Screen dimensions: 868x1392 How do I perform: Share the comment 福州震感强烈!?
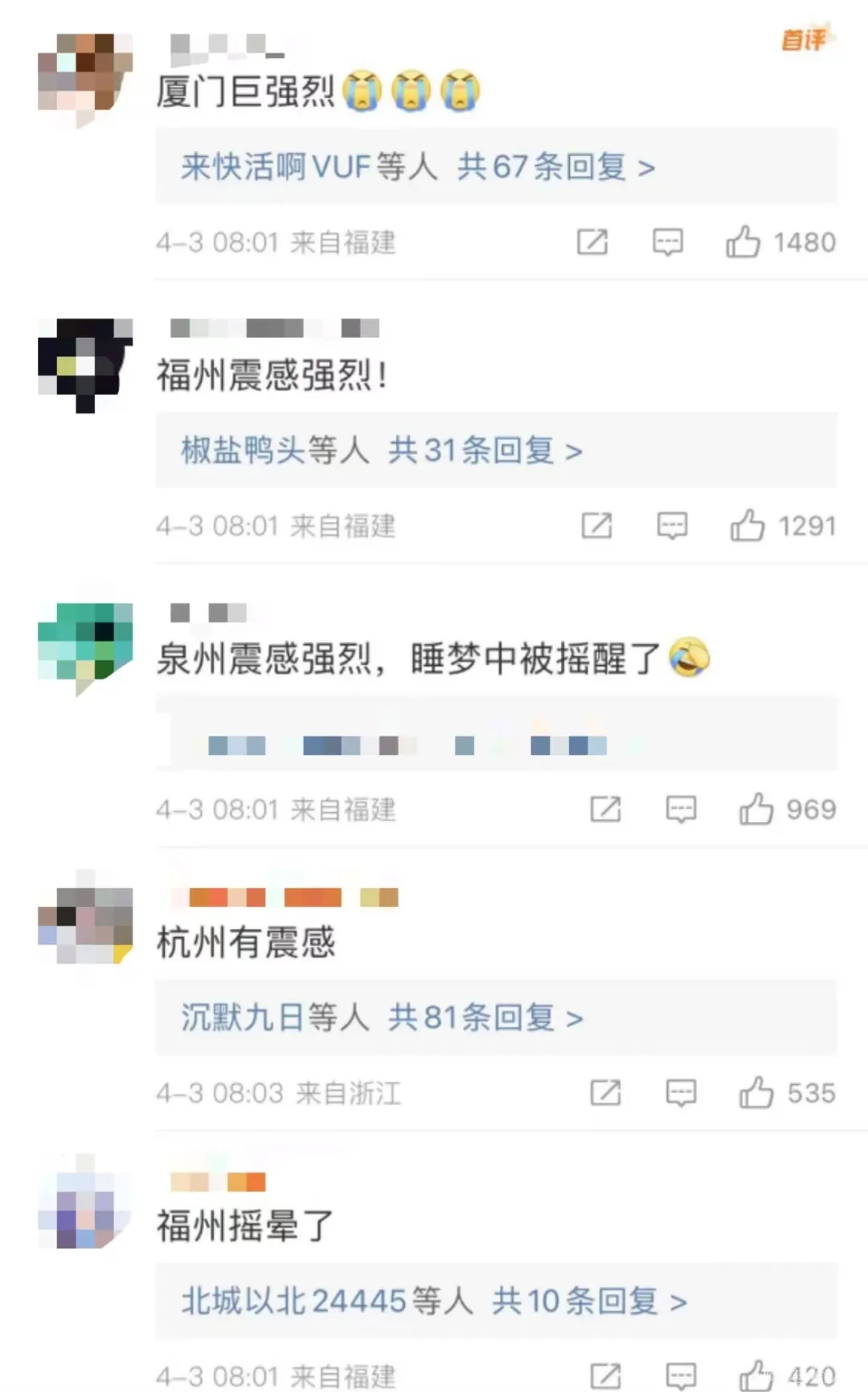coord(596,526)
